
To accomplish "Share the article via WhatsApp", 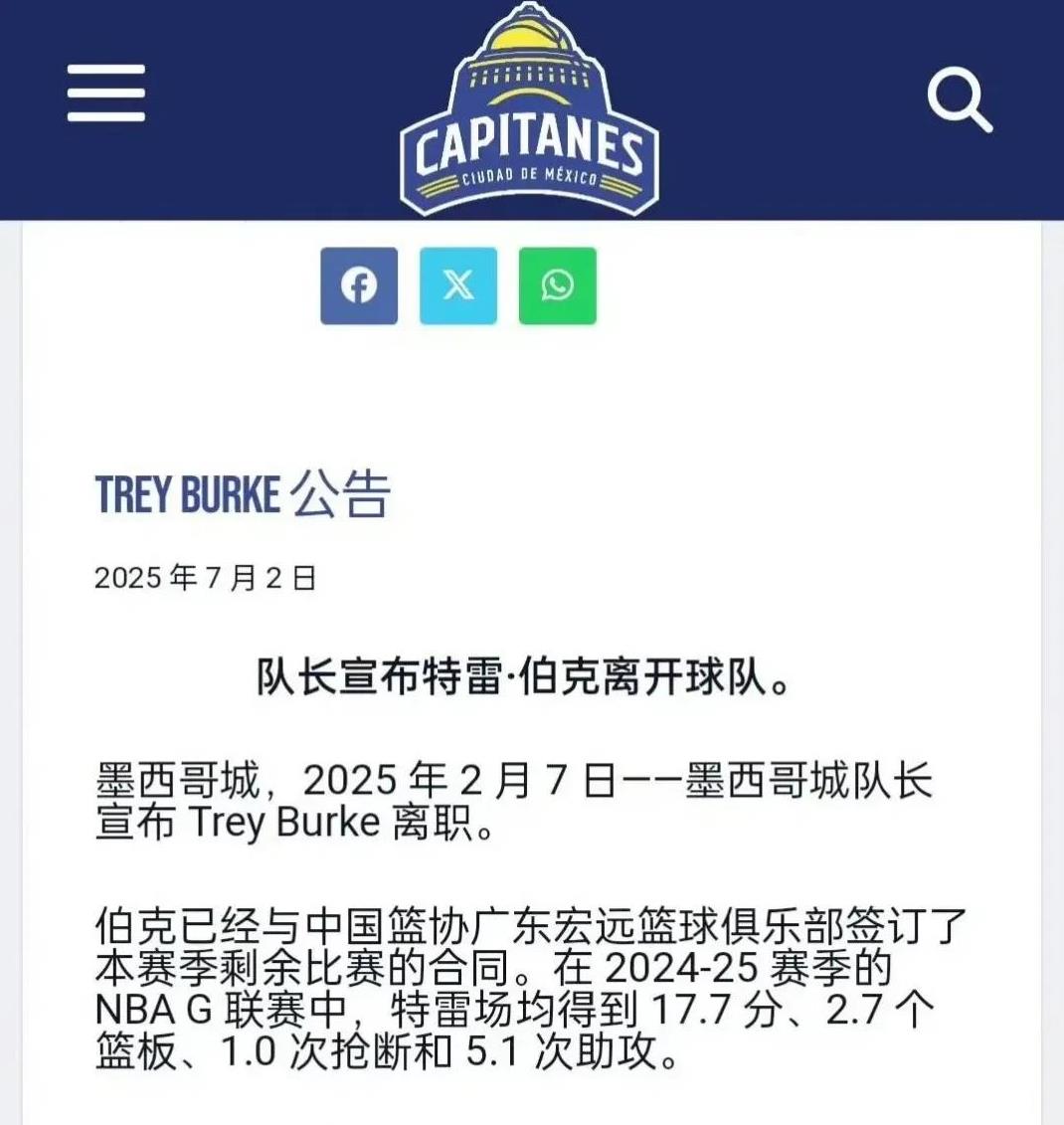I will pyautogui.click(x=557, y=286).
